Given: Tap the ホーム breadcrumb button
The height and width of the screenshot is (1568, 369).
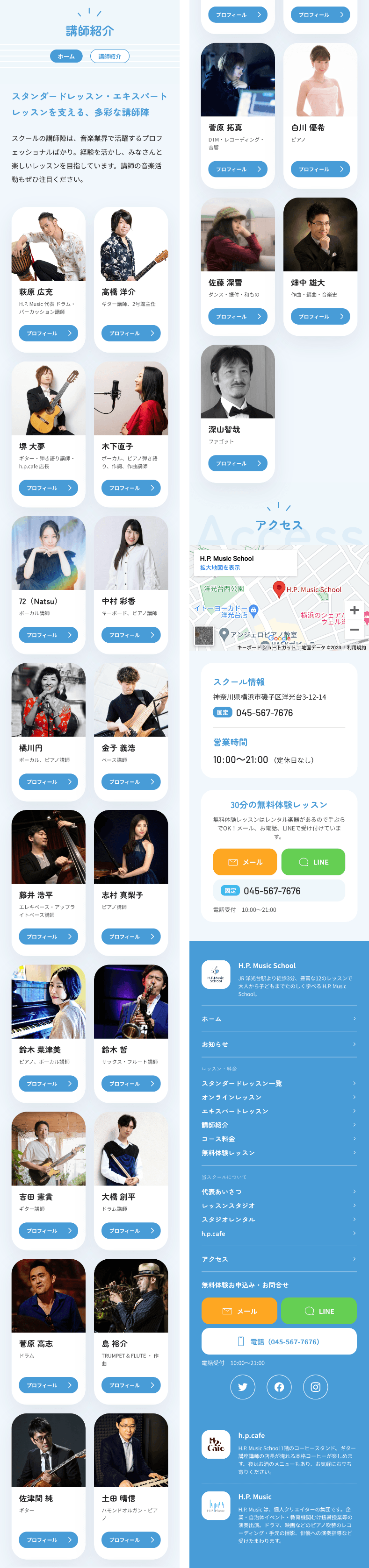Looking at the screenshot, I should click(x=66, y=56).
